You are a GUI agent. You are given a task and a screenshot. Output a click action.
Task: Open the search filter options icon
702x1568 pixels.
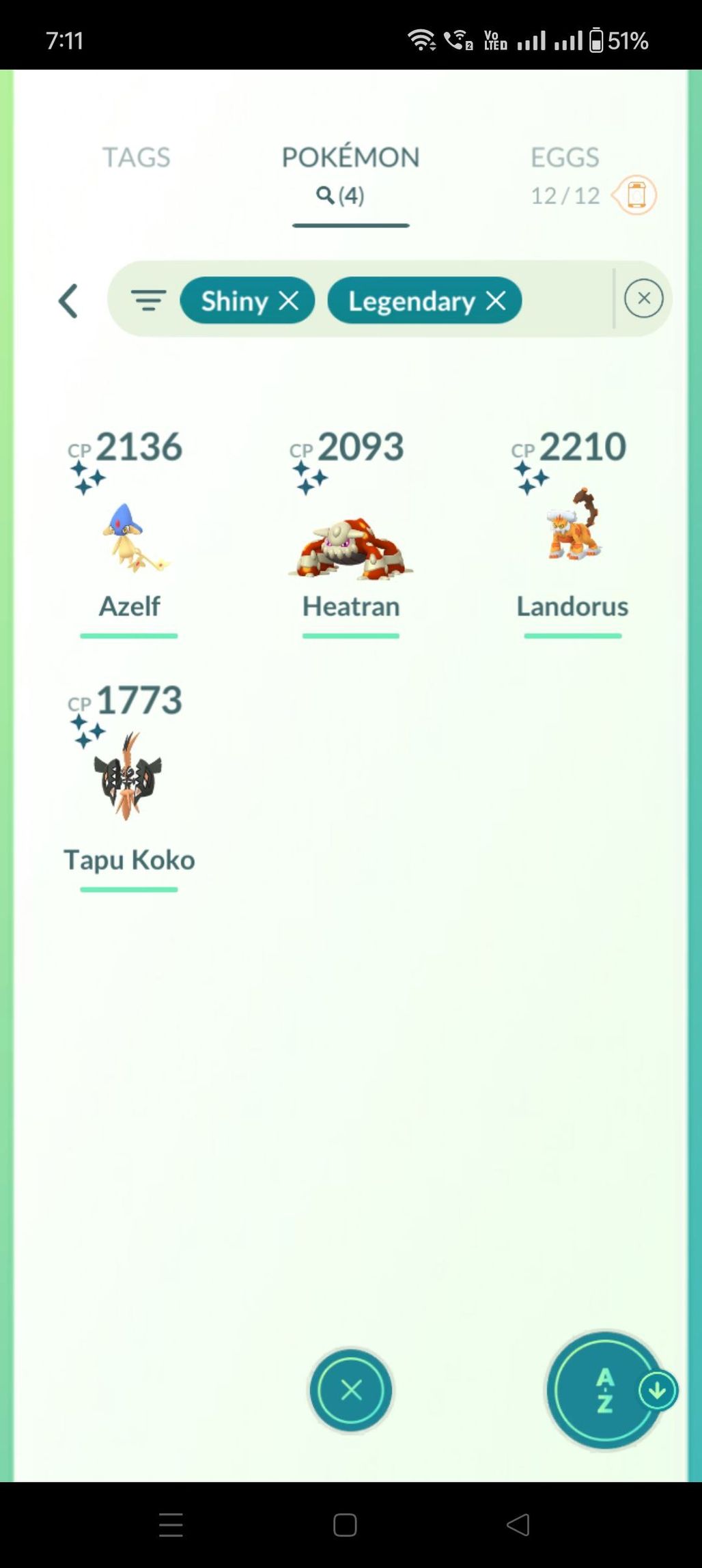pos(148,300)
